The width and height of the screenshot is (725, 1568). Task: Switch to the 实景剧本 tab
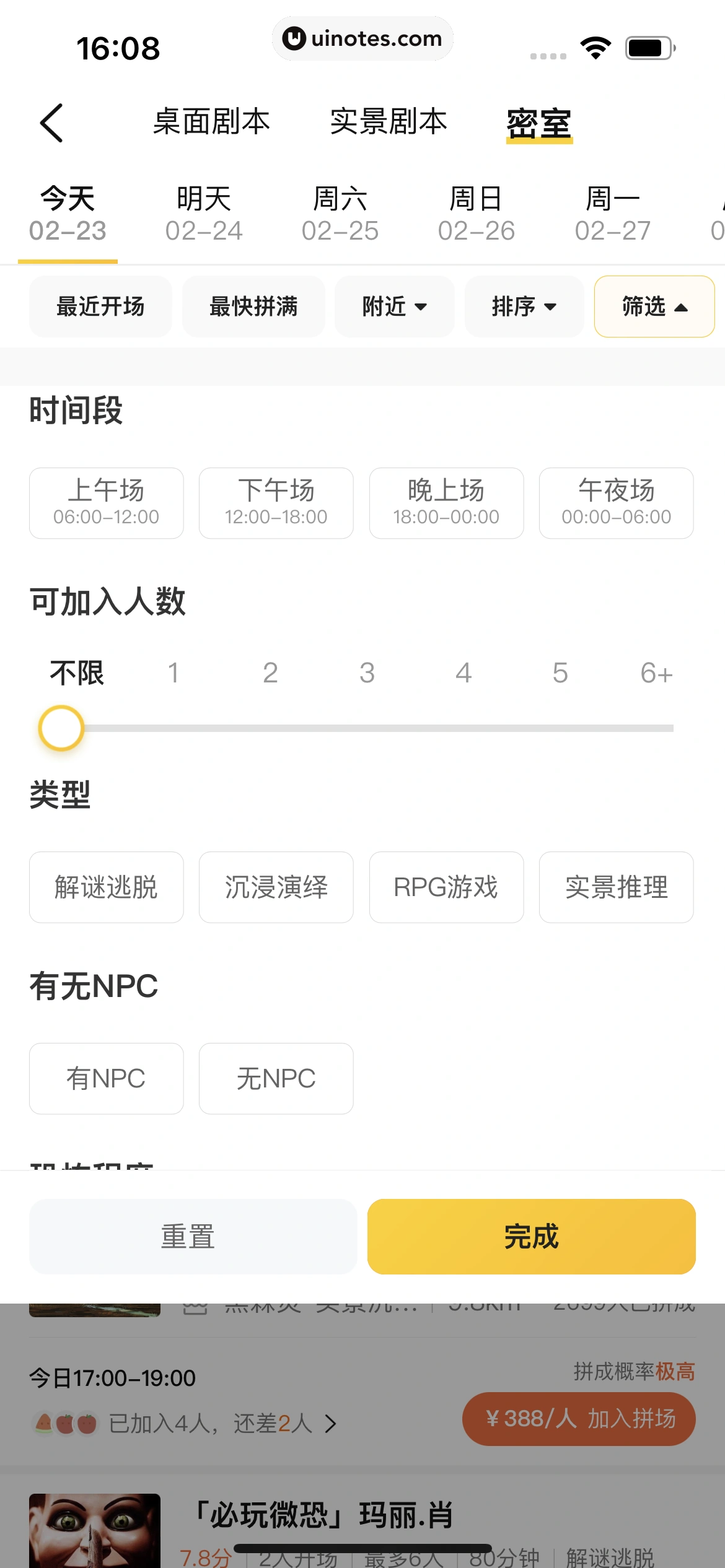(389, 121)
